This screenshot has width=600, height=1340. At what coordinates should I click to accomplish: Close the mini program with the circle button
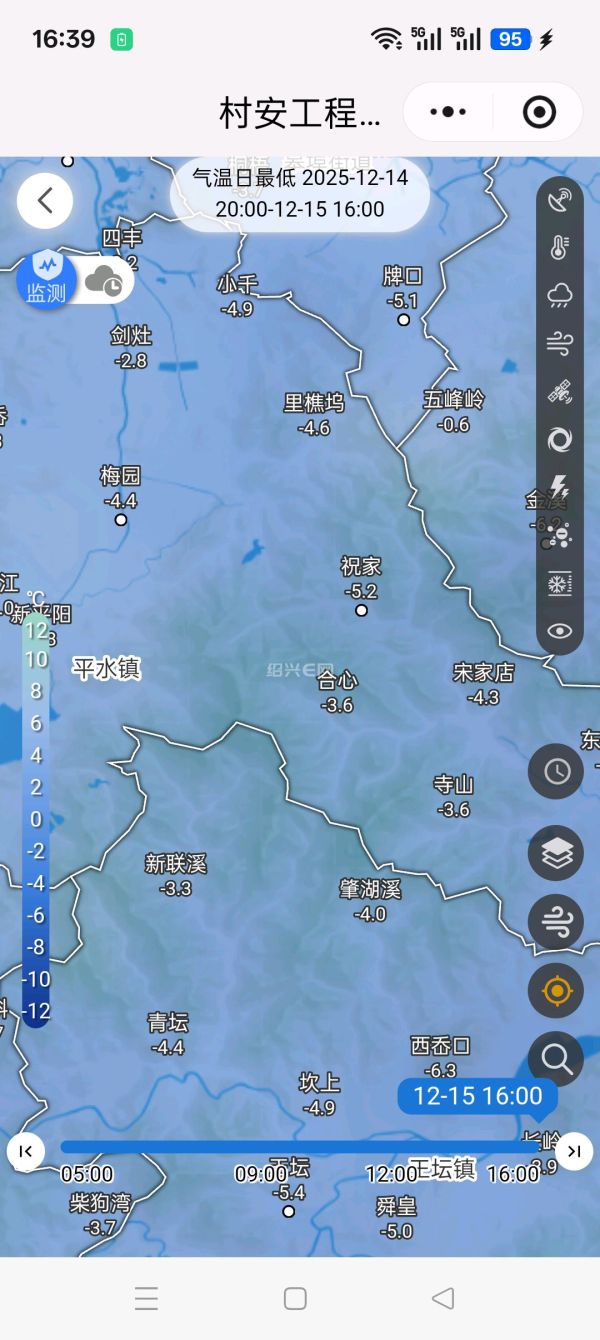tap(539, 112)
